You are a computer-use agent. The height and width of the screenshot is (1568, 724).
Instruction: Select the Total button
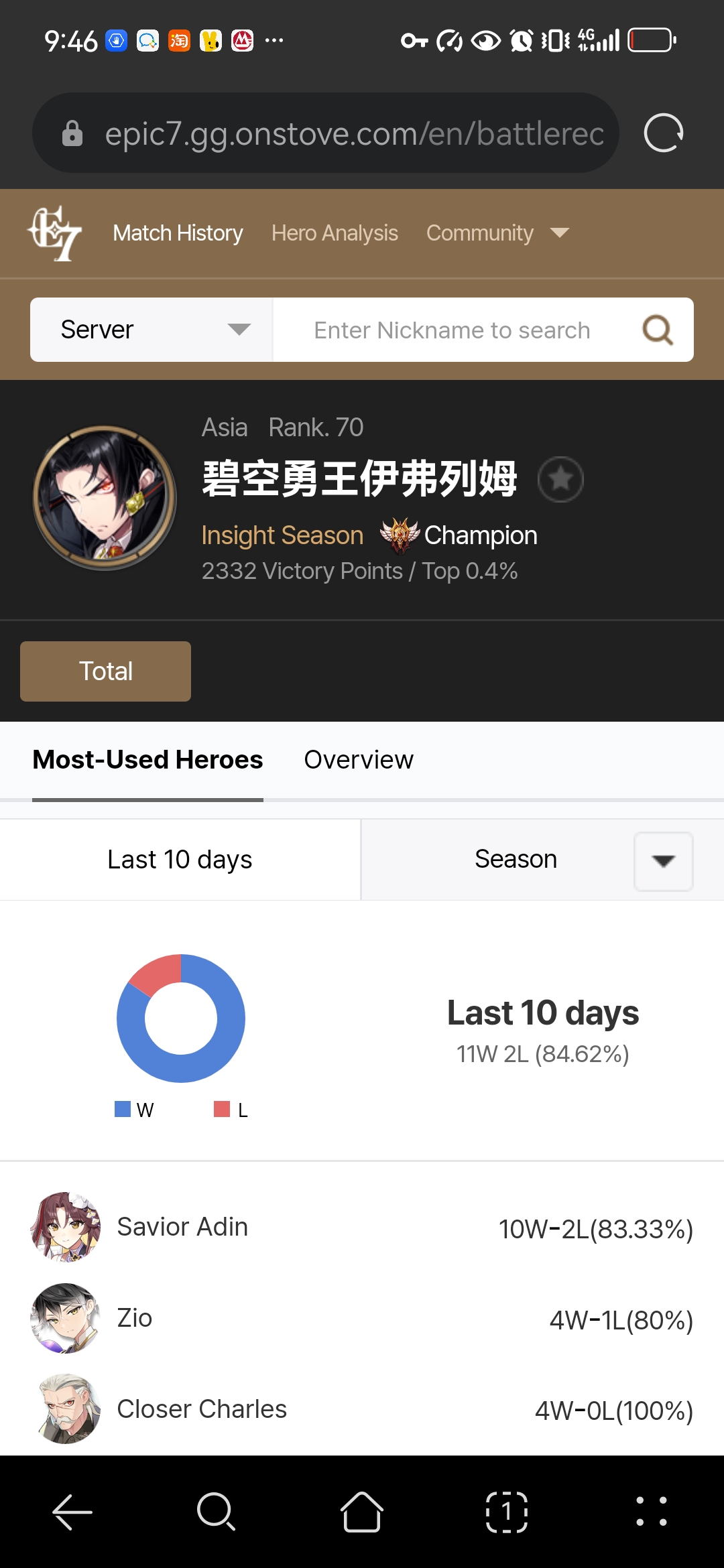coord(105,671)
